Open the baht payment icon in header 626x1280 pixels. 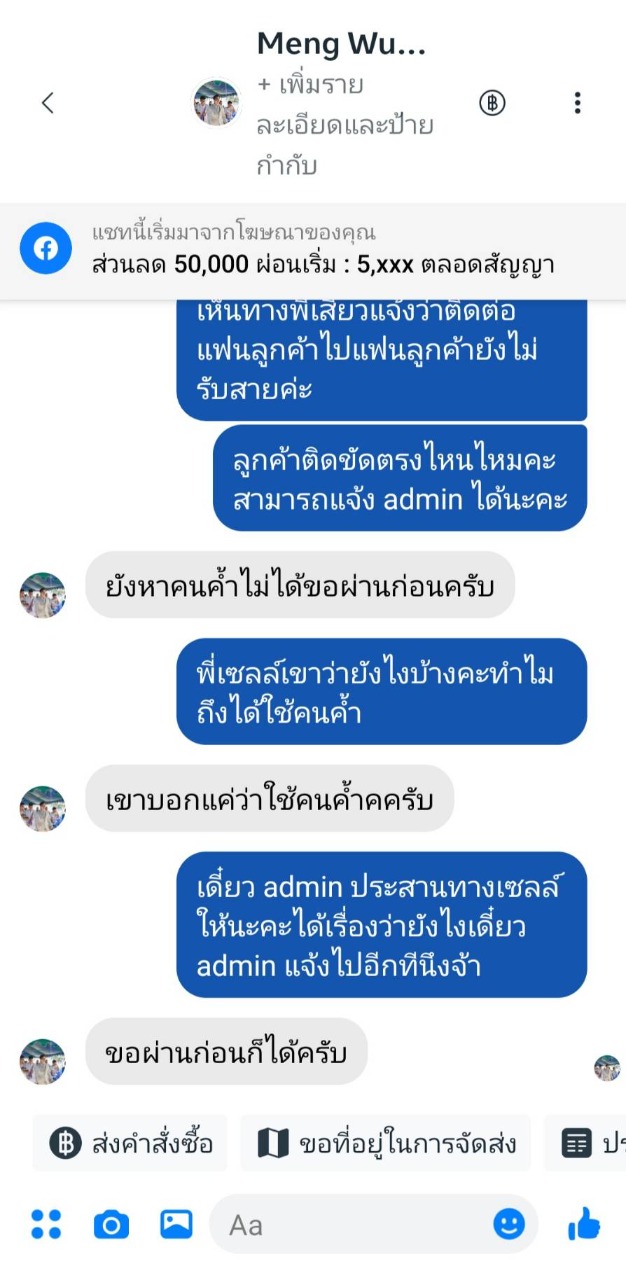pos(492,103)
